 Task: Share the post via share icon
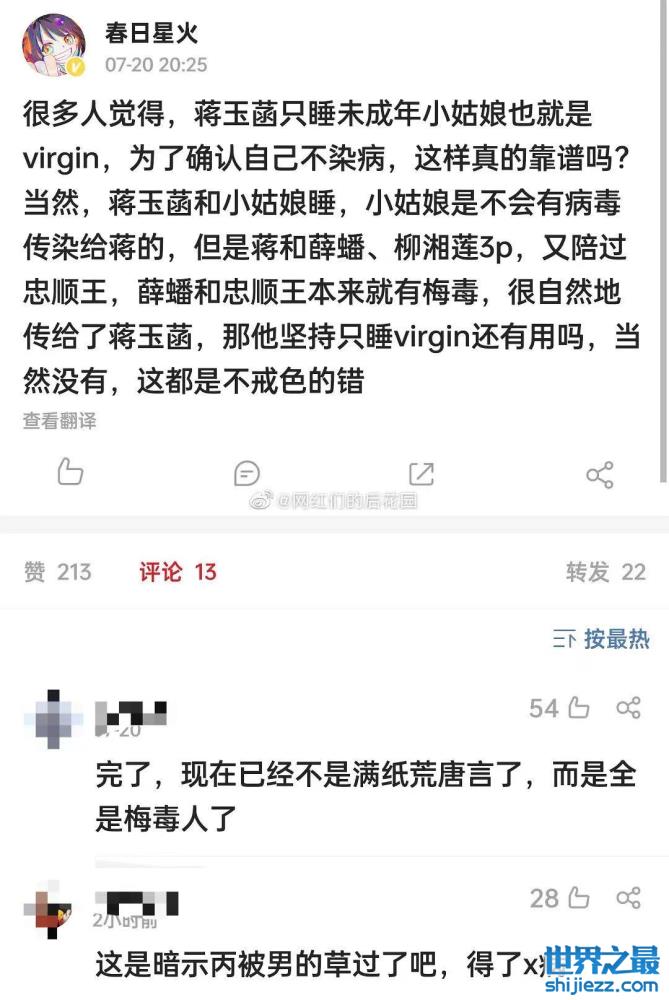(599, 473)
